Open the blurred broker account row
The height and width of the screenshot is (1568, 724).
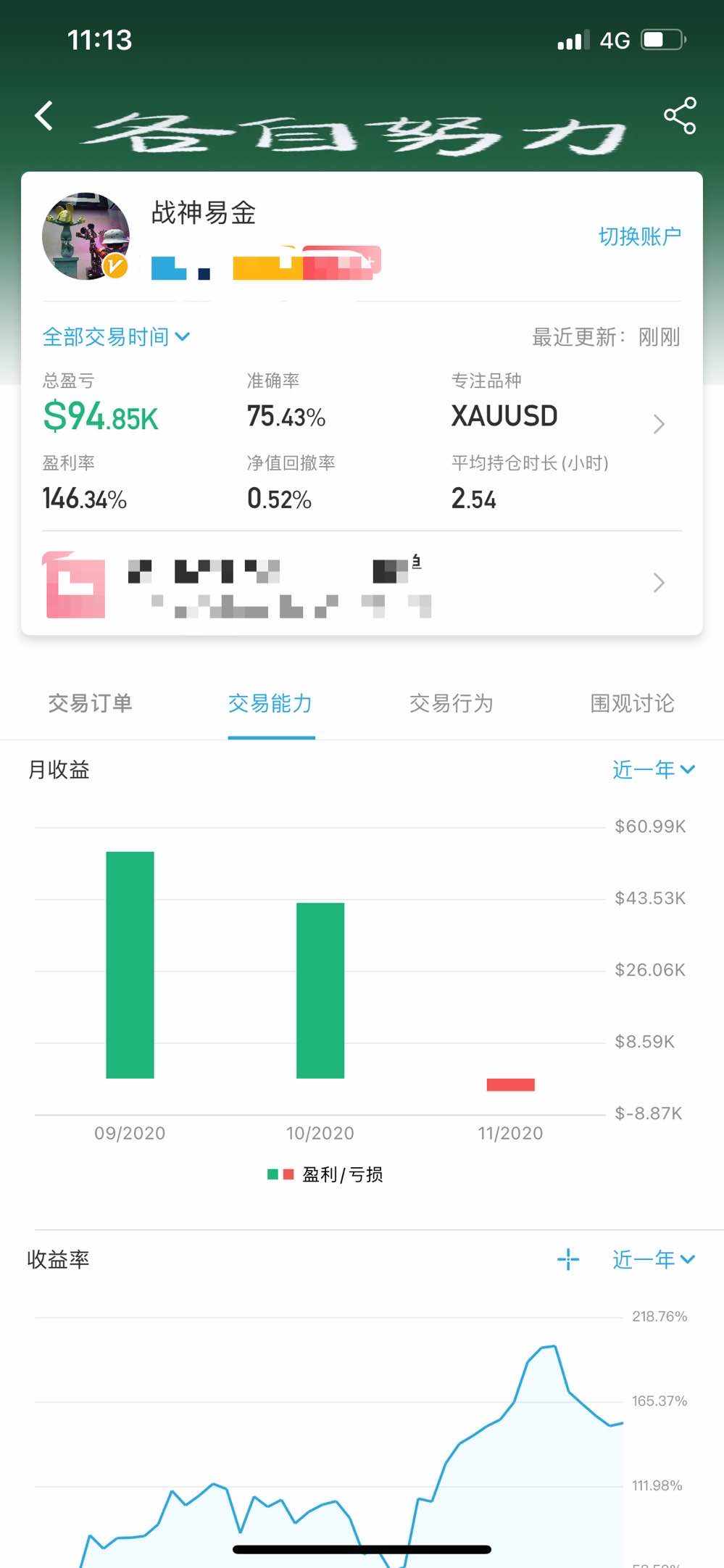[x=362, y=584]
